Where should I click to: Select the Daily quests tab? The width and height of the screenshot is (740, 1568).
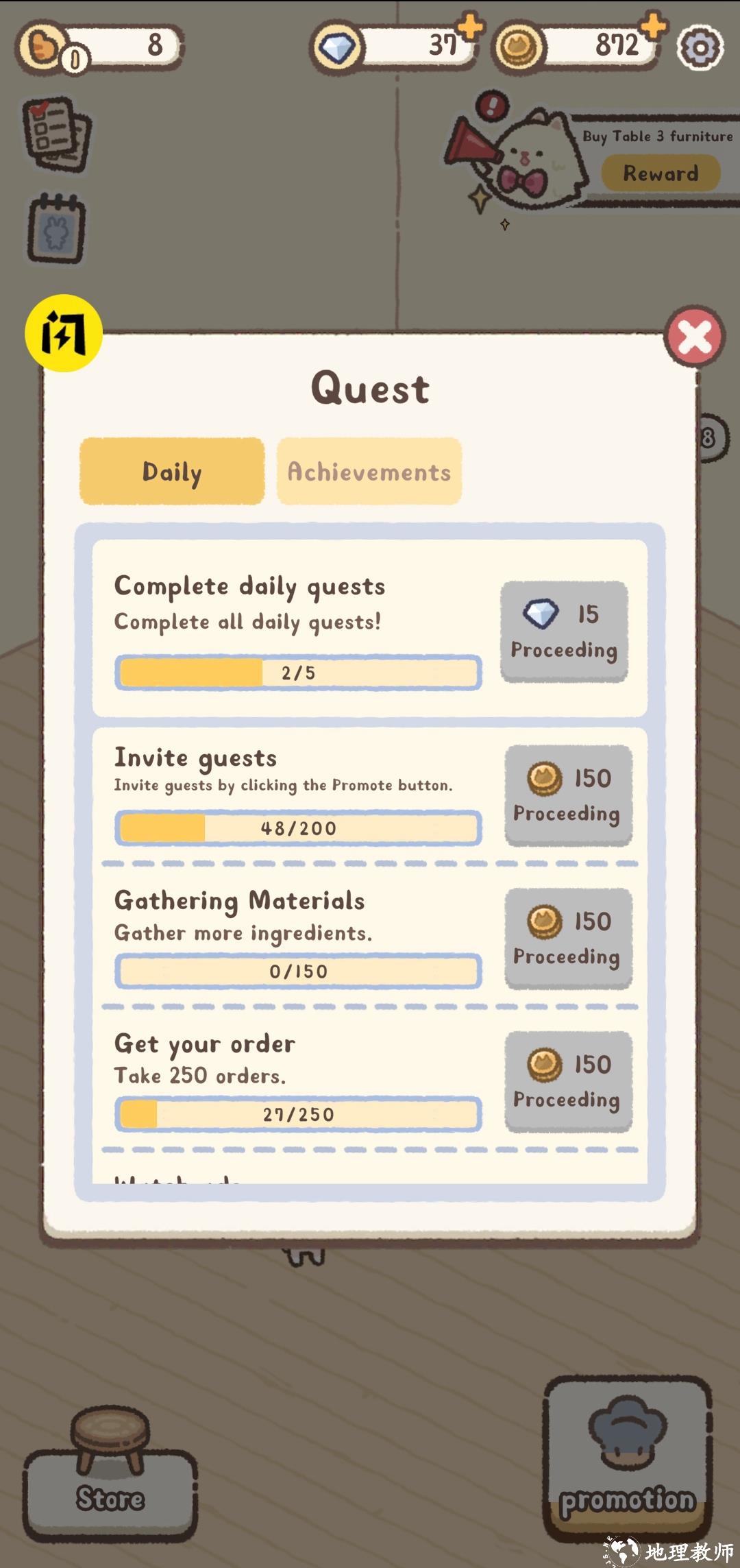pyautogui.click(x=172, y=472)
